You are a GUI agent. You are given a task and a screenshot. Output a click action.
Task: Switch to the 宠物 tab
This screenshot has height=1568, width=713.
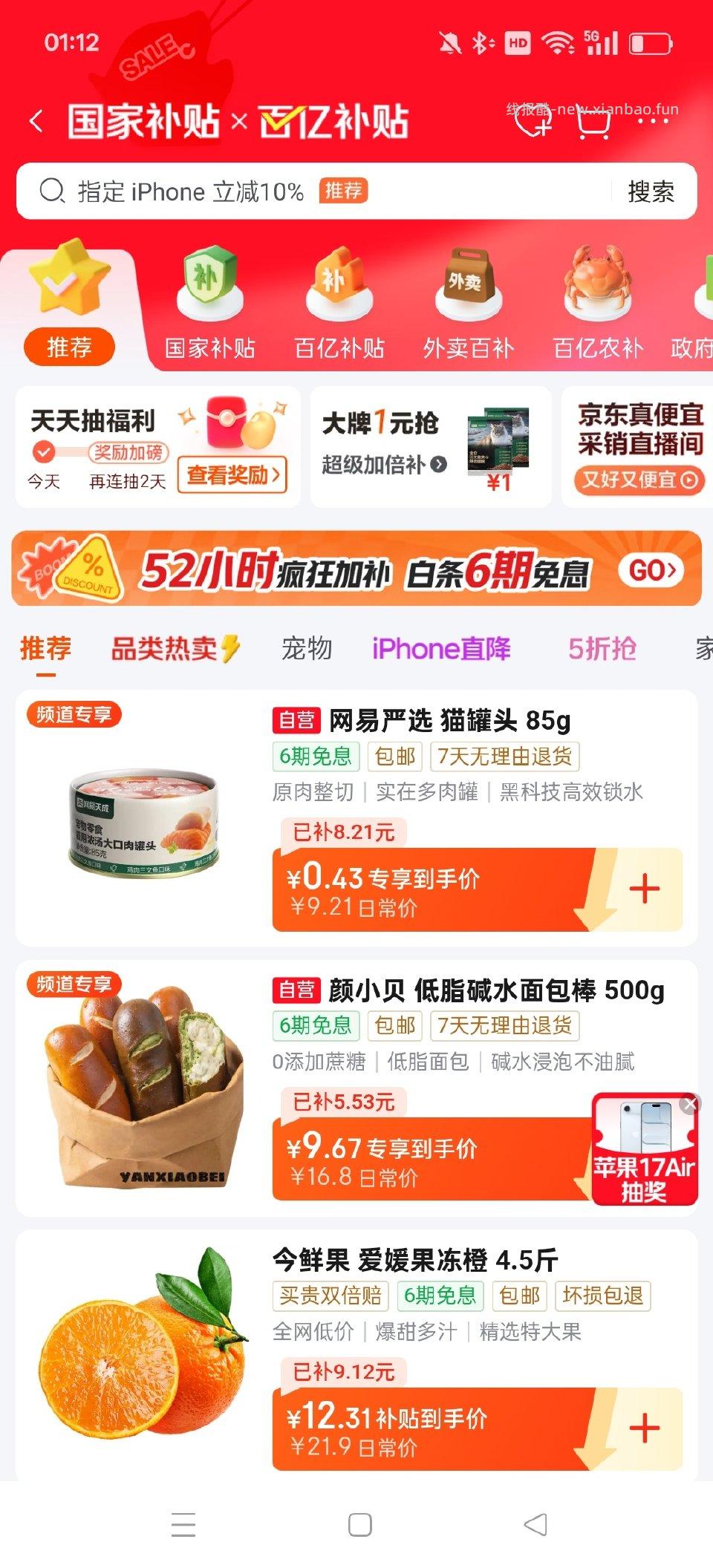tap(307, 648)
